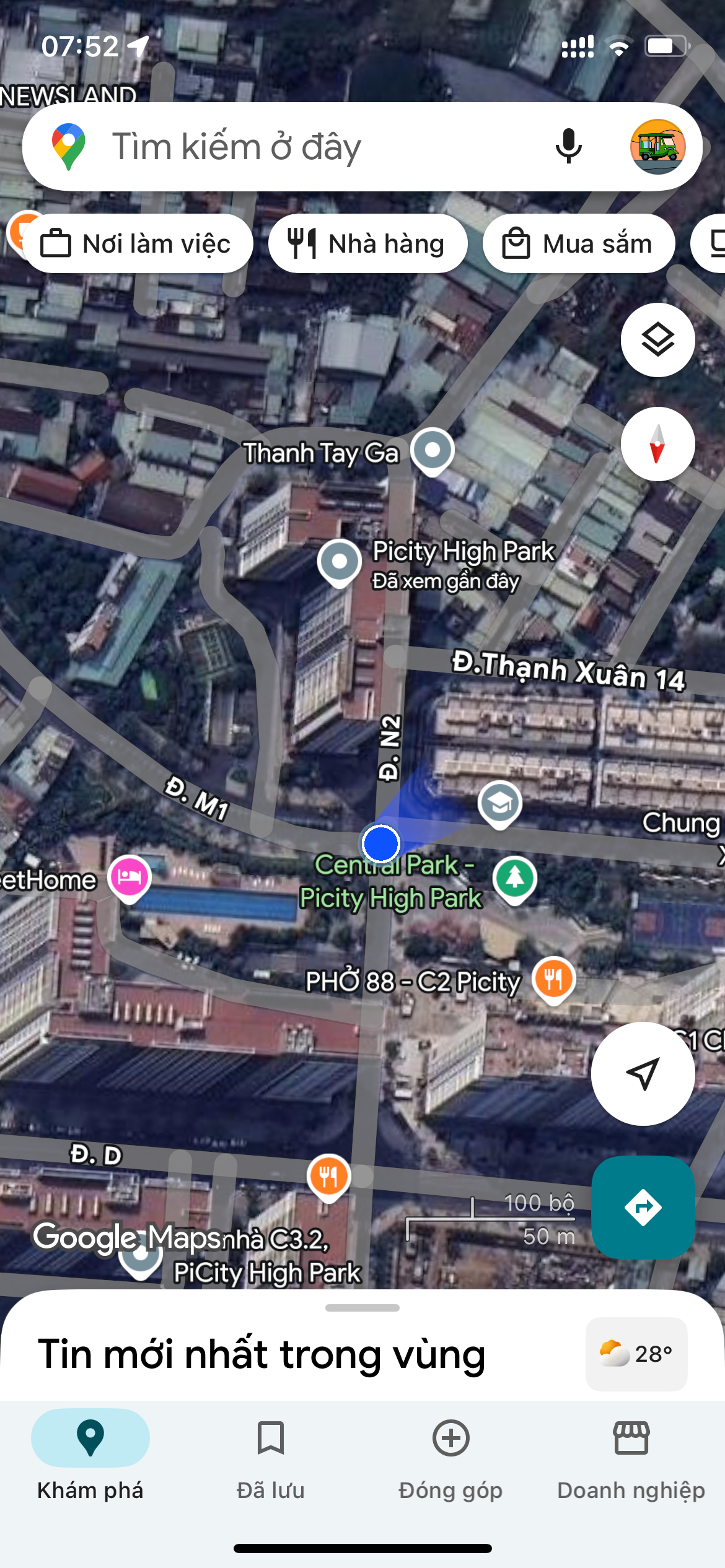725x1568 pixels.
Task: Filter the map by "Nhà hàng"
Action: point(367,244)
